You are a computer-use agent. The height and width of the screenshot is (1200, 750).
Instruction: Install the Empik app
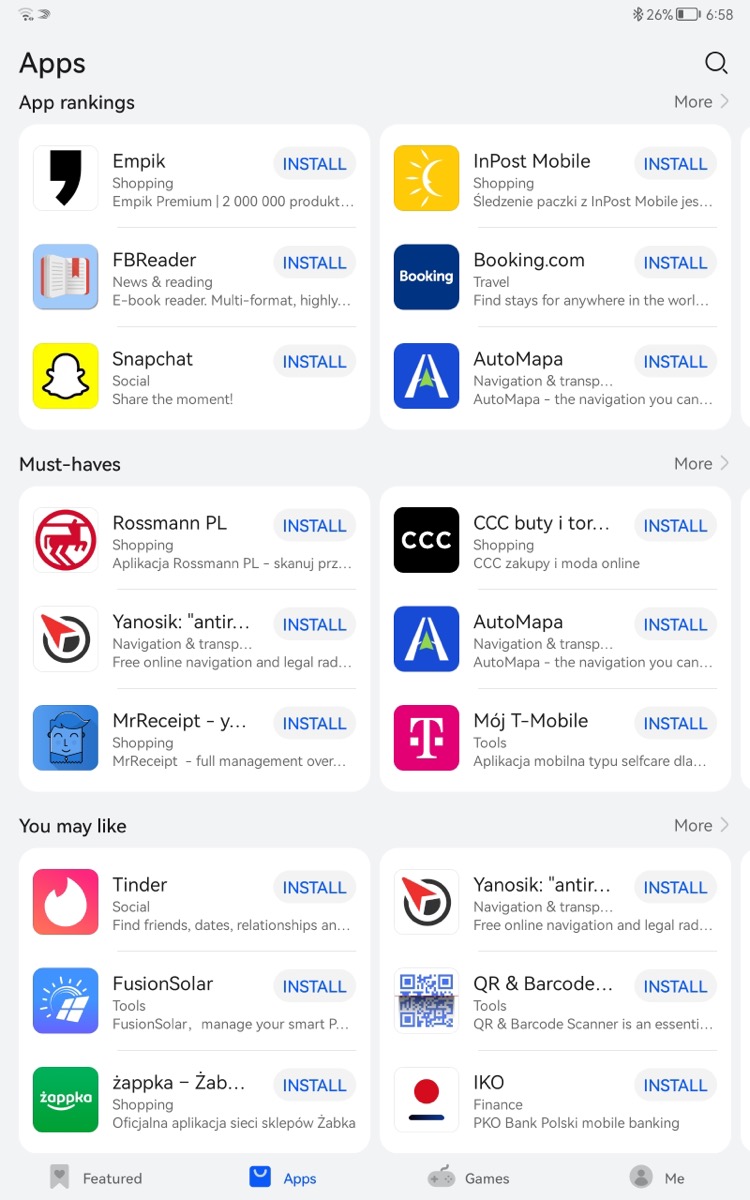314,164
